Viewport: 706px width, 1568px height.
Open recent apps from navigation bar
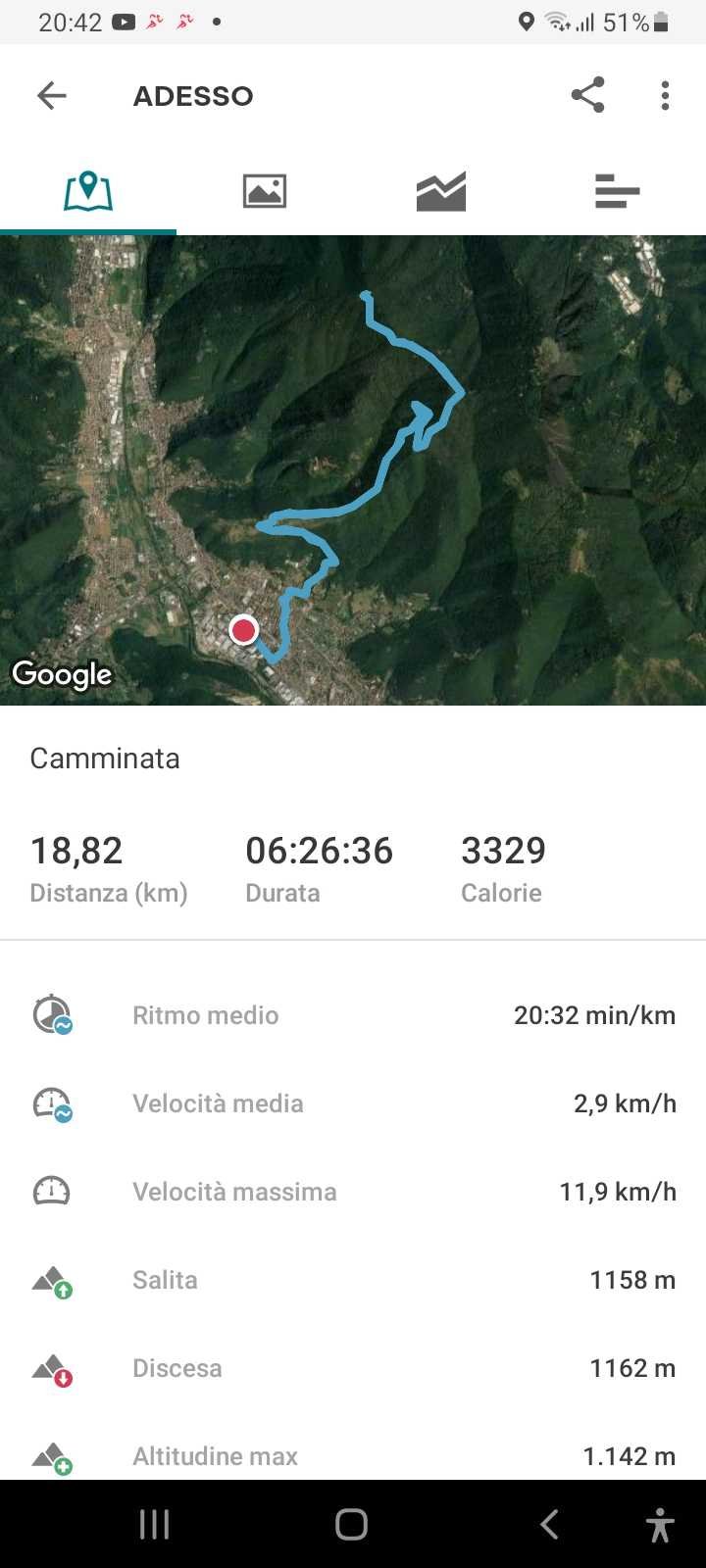(x=154, y=1524)
